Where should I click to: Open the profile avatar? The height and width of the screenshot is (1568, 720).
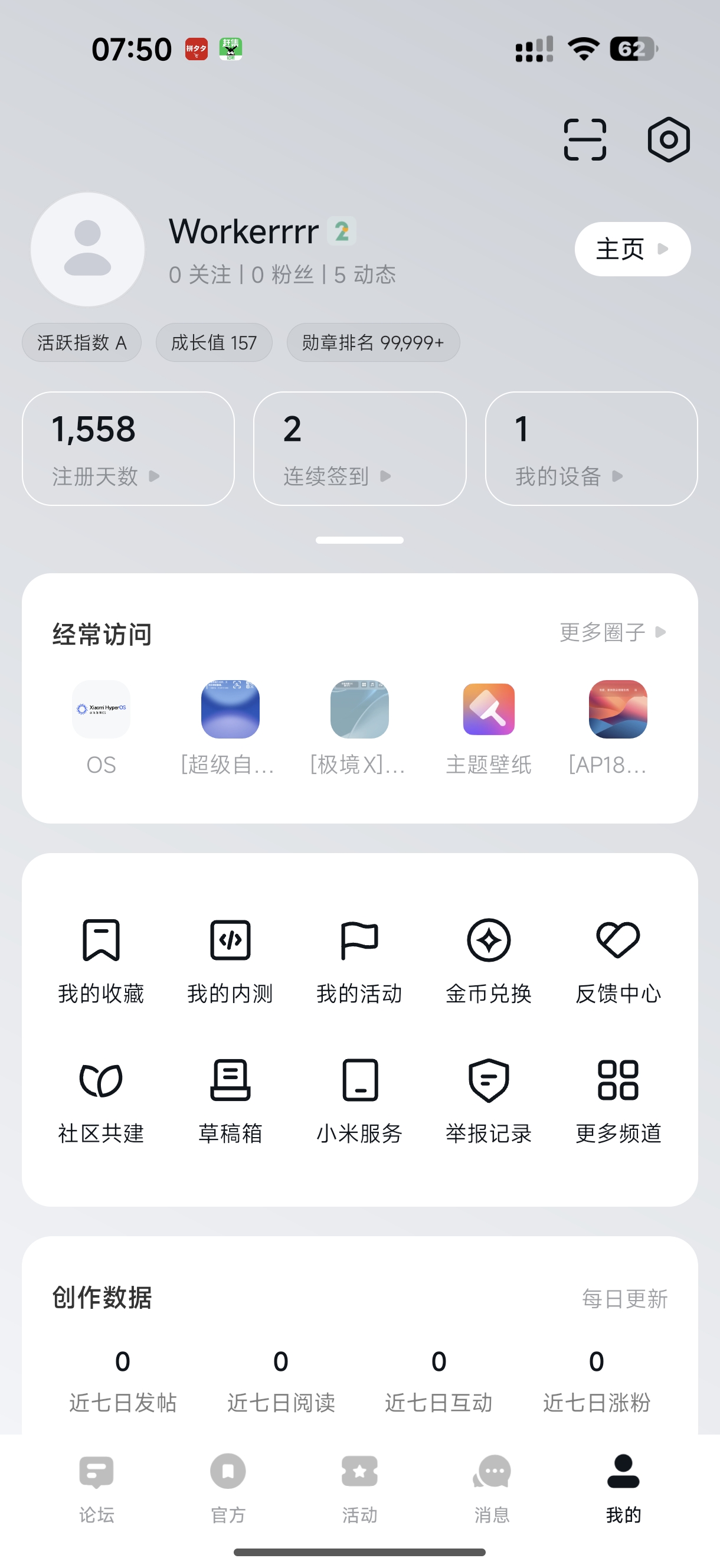point(88,250)
